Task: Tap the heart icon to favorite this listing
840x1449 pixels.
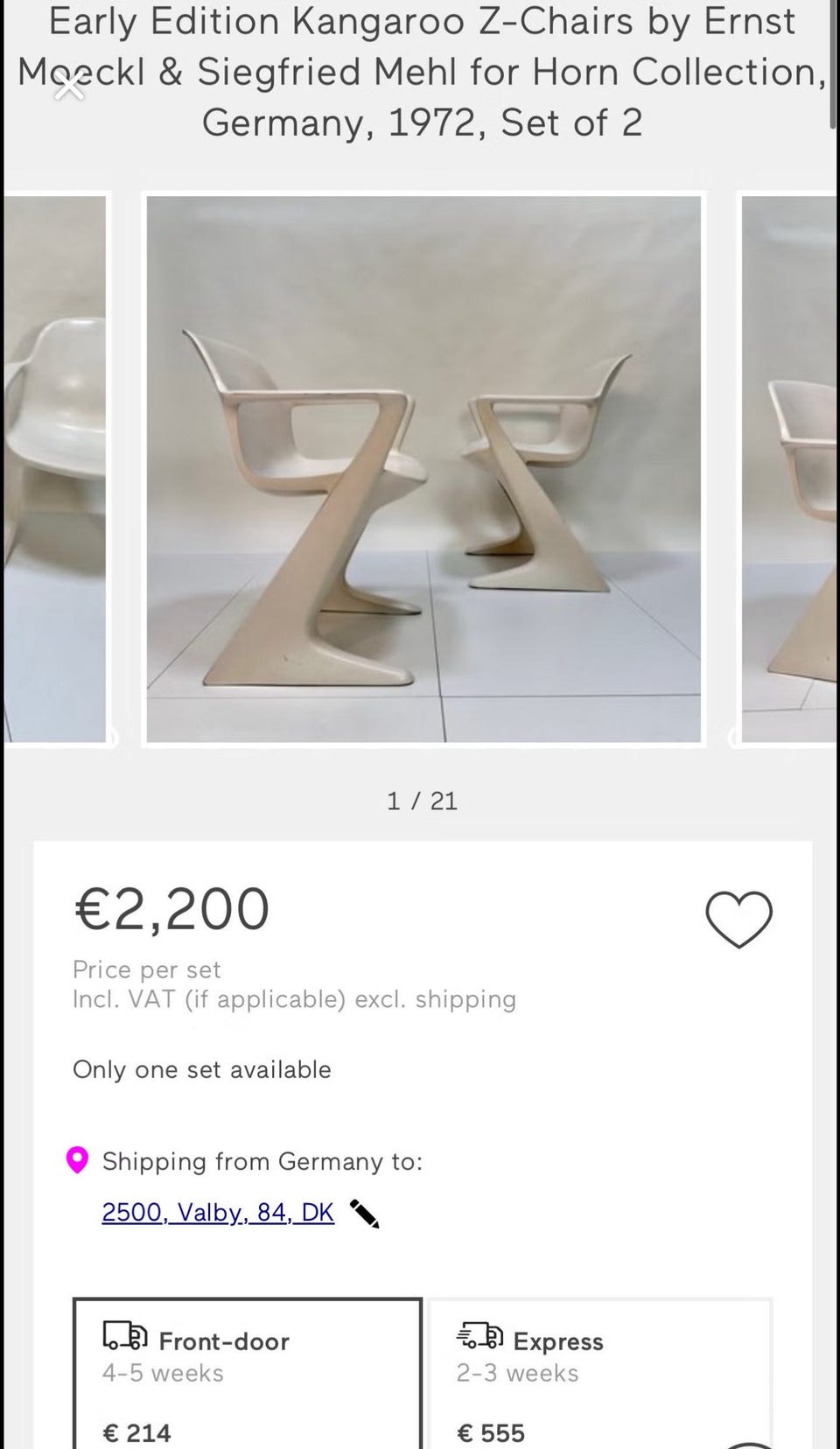Action: pyautogui.click(x=739, y=920)
